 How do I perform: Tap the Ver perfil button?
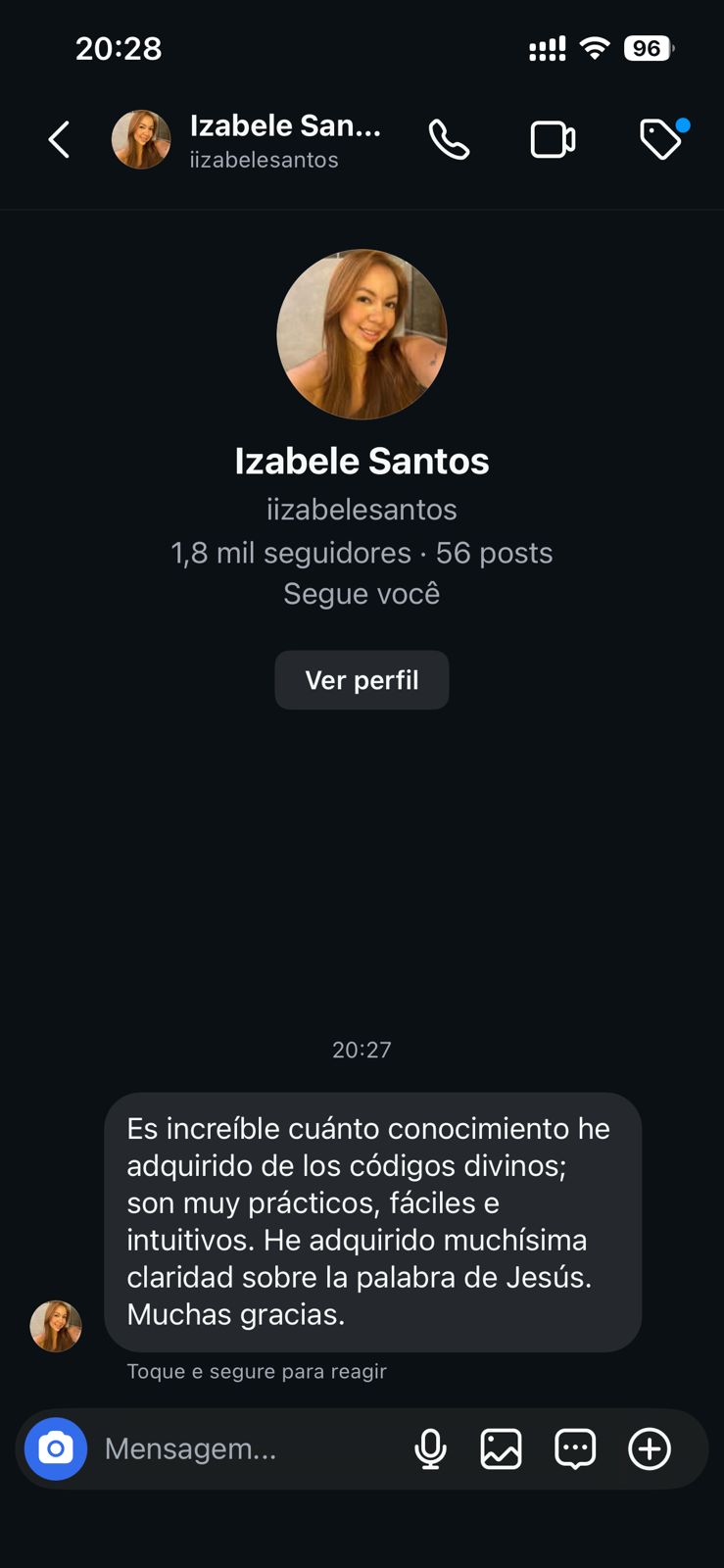tap(362, 680)
